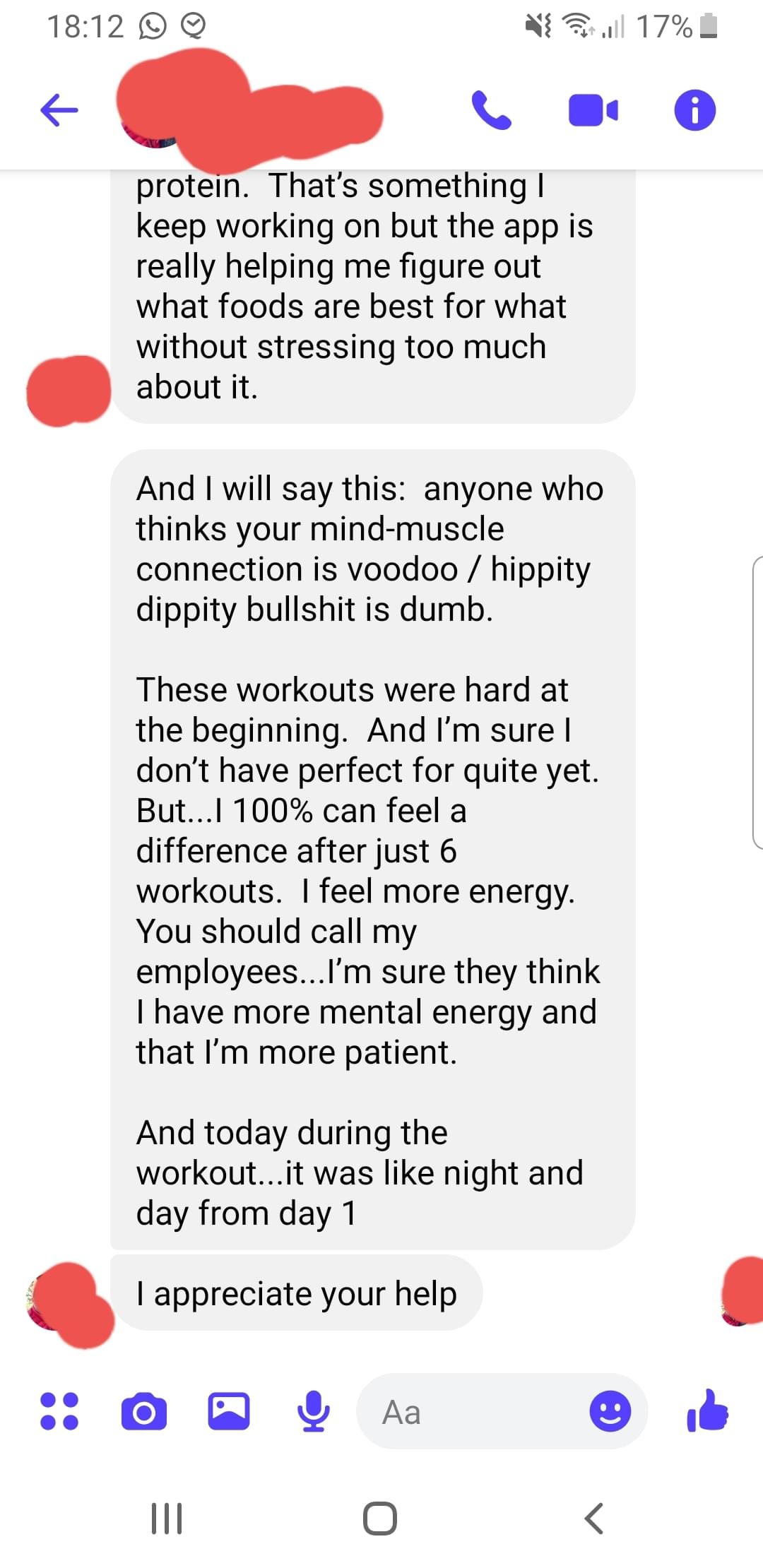Open recent apps from navigation bar
The image size is (763, 1568).
pos(167,1518)
